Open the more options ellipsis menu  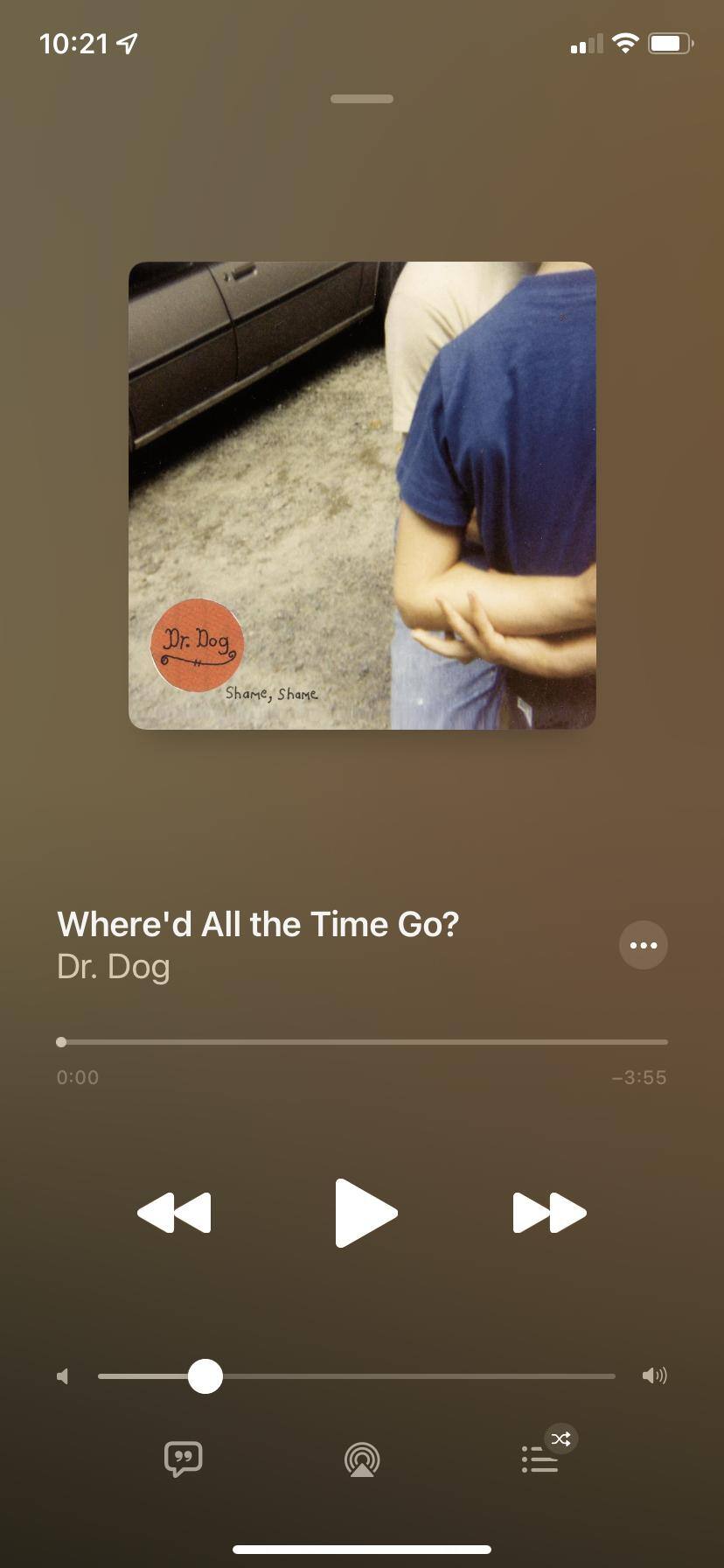pyautogui.click(x=644, y=945)
